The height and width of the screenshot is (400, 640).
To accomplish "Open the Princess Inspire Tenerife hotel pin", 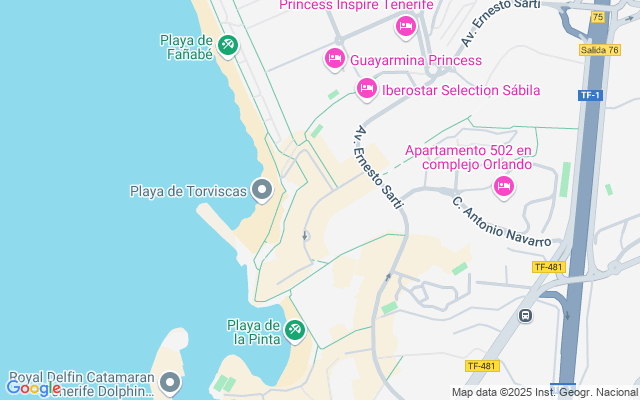I will click(x=405, y=26).
